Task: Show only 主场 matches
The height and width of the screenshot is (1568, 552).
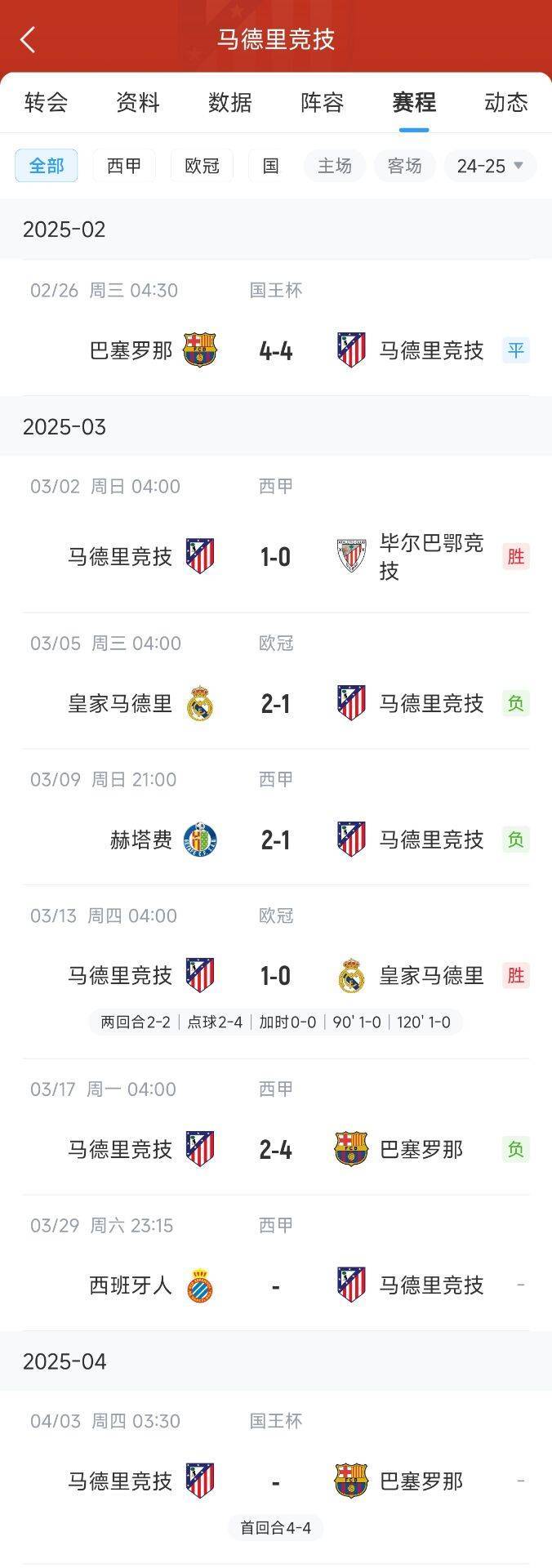Action: pos(334,166)
